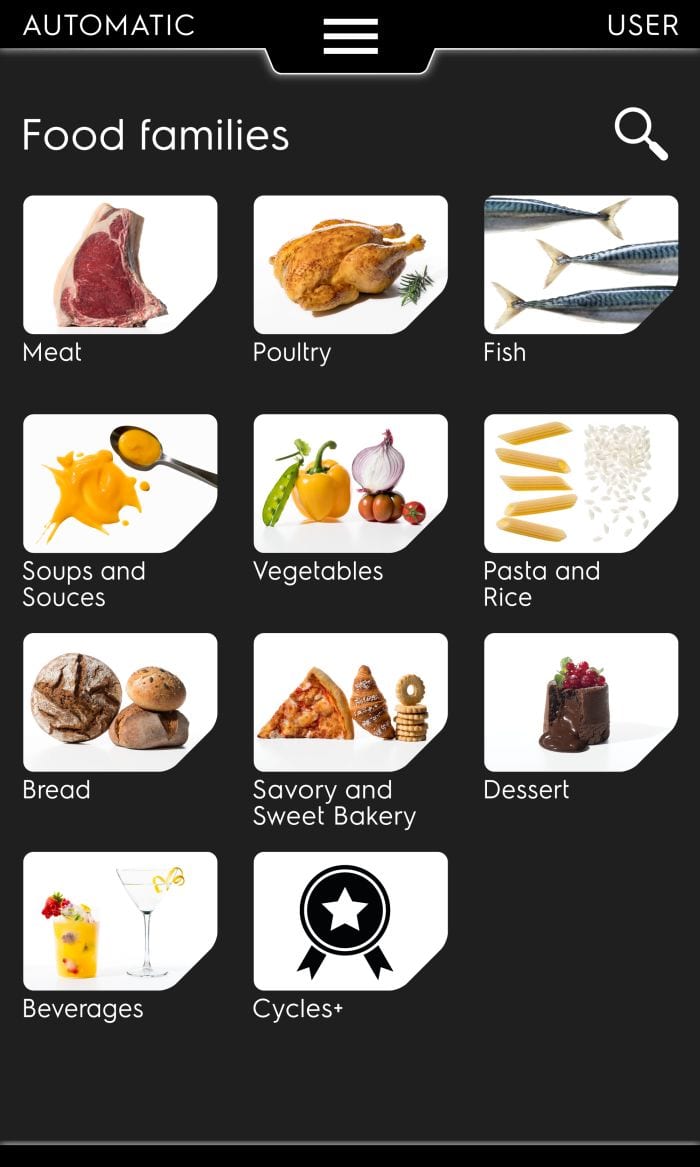The width and height of the screenshot is (700, 1167).
Task: Select the Dessert tile
Action: [x=581, y=702]
